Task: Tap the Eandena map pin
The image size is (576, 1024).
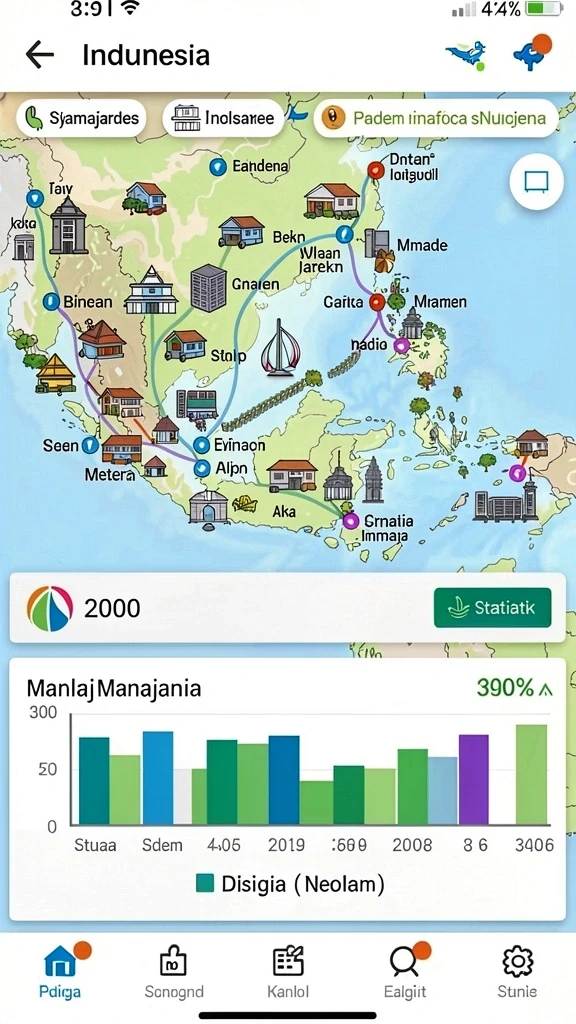Action: coord(217,167)
